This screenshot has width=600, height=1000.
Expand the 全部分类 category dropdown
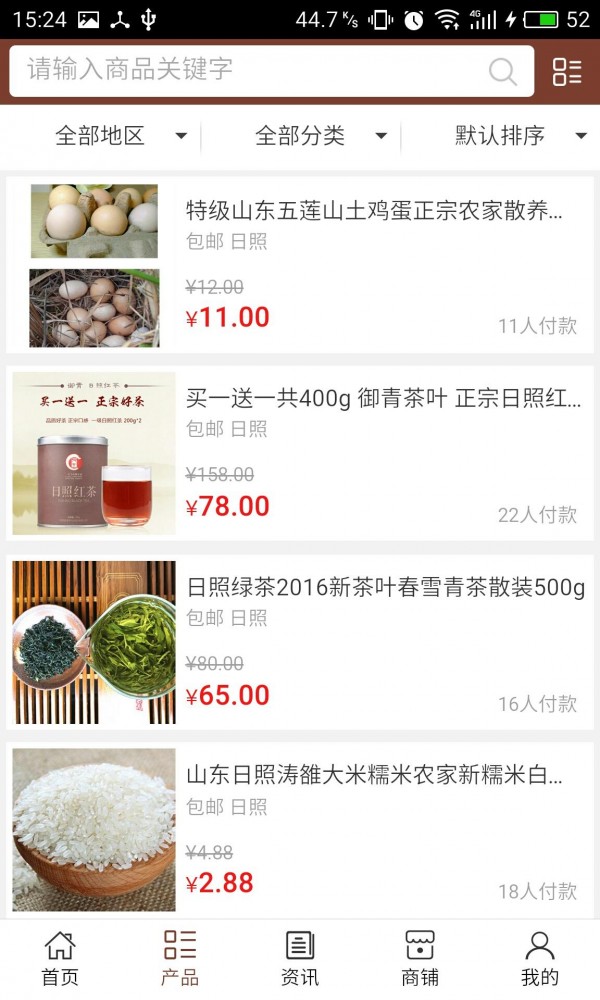320,136
